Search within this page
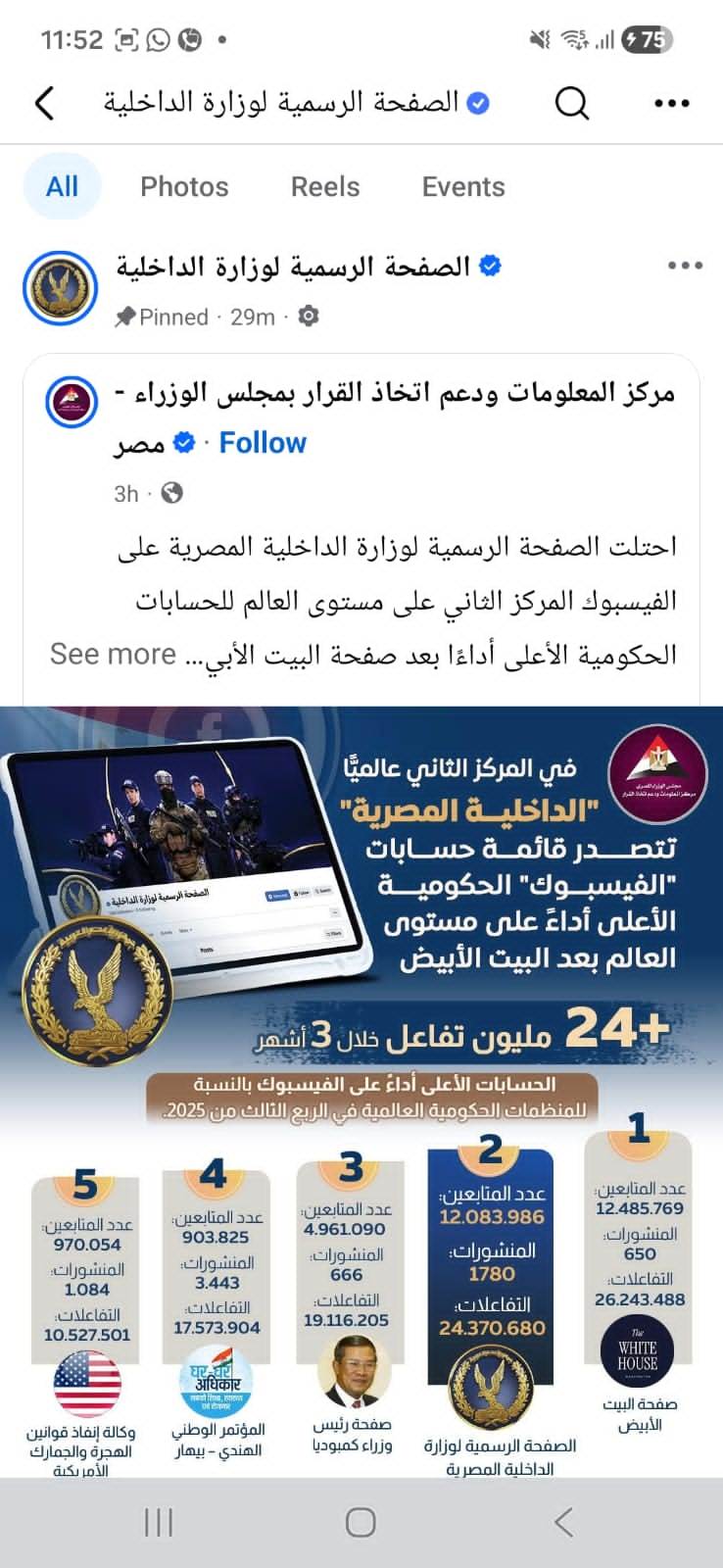 click(x=571, y=103)
